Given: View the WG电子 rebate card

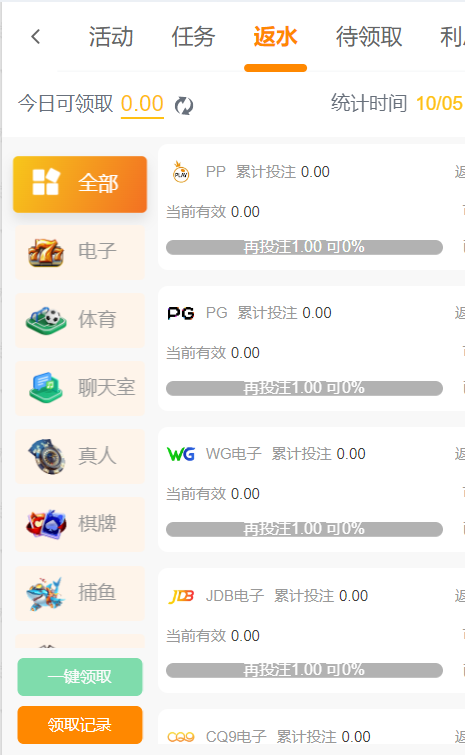Looking at the screenshot, I should [x=311, y=489].
